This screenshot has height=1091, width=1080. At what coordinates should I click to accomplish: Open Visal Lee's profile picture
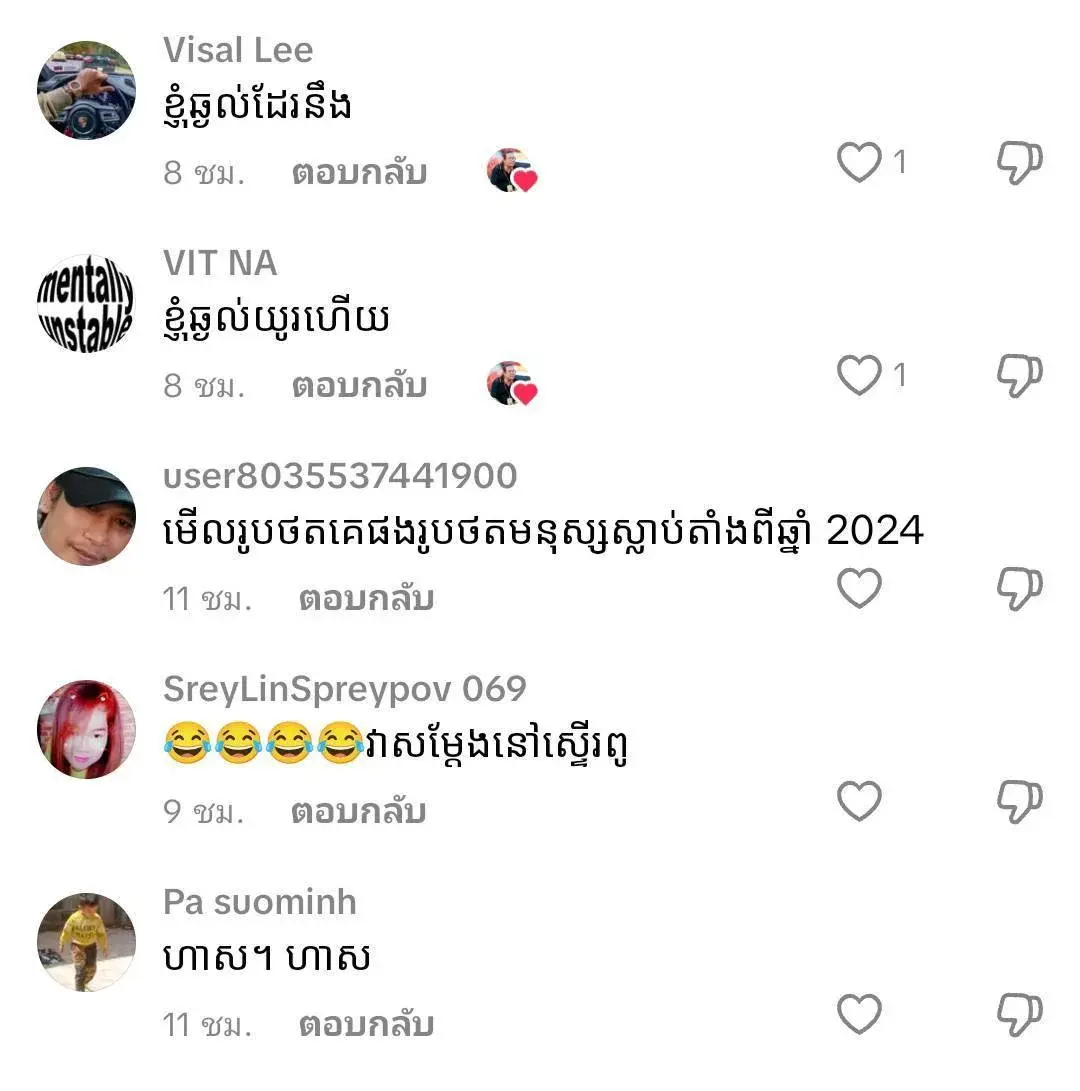[x=86, y=90]
